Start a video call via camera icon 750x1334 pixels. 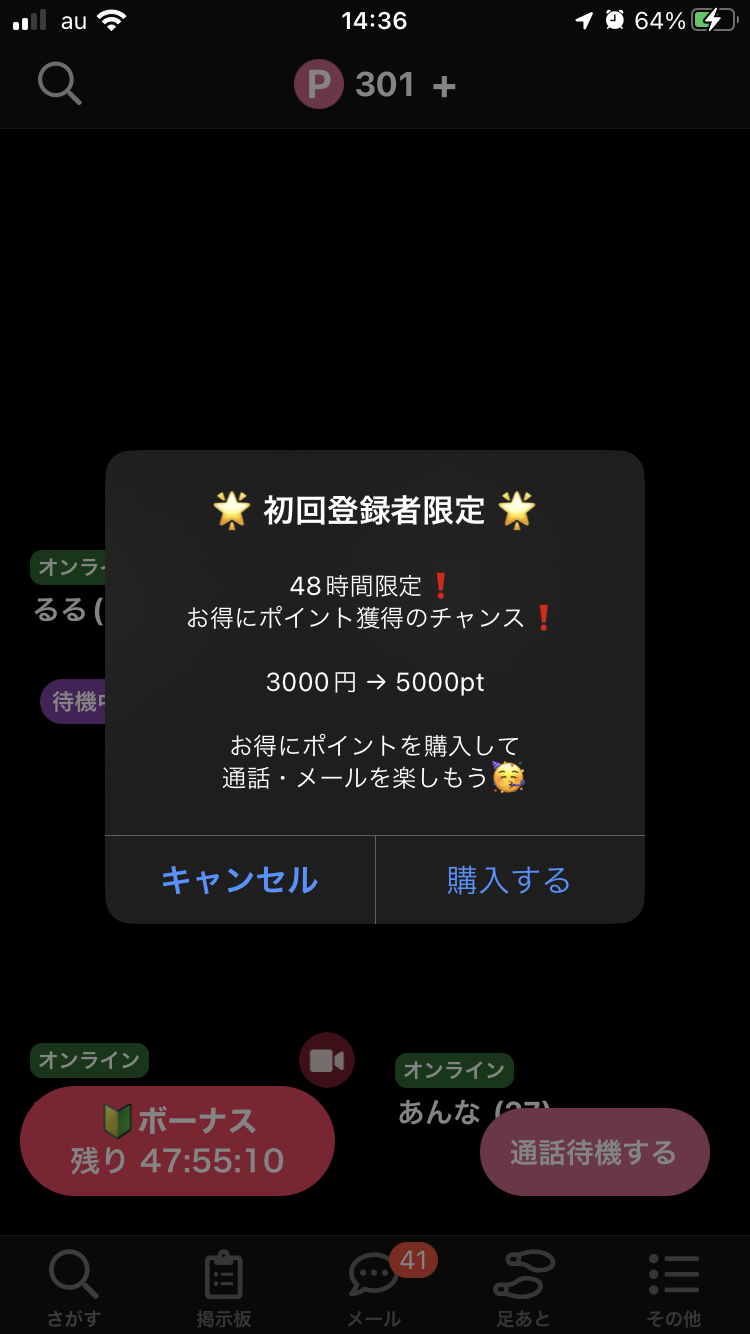click(327, 1060)
